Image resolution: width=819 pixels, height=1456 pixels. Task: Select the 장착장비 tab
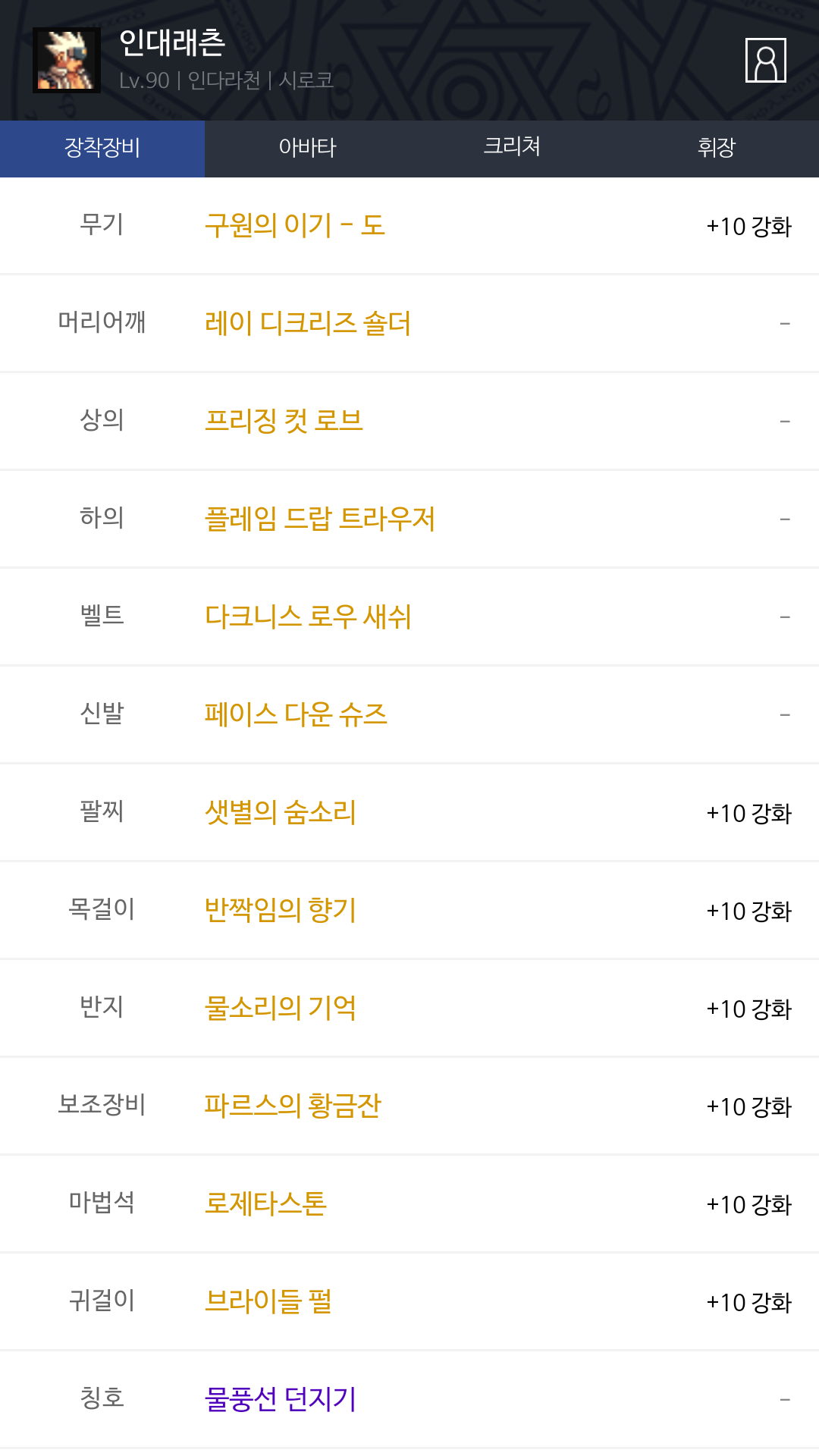point(102,148)
